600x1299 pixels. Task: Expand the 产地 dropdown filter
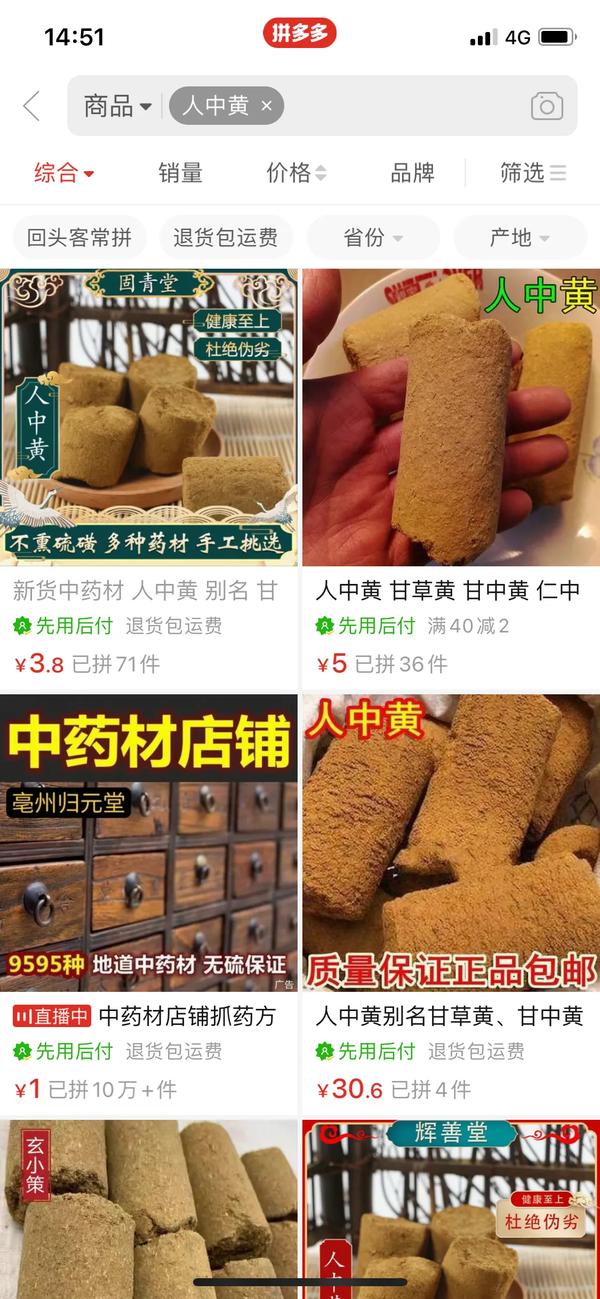(x=520, y=238)
